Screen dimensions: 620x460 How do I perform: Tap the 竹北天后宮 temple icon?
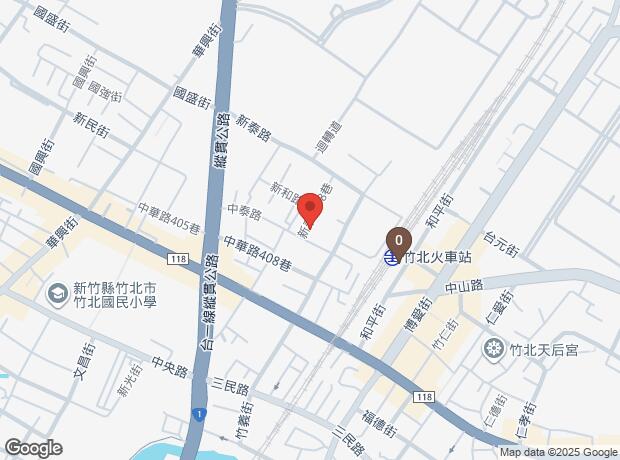tap(494, 349)
